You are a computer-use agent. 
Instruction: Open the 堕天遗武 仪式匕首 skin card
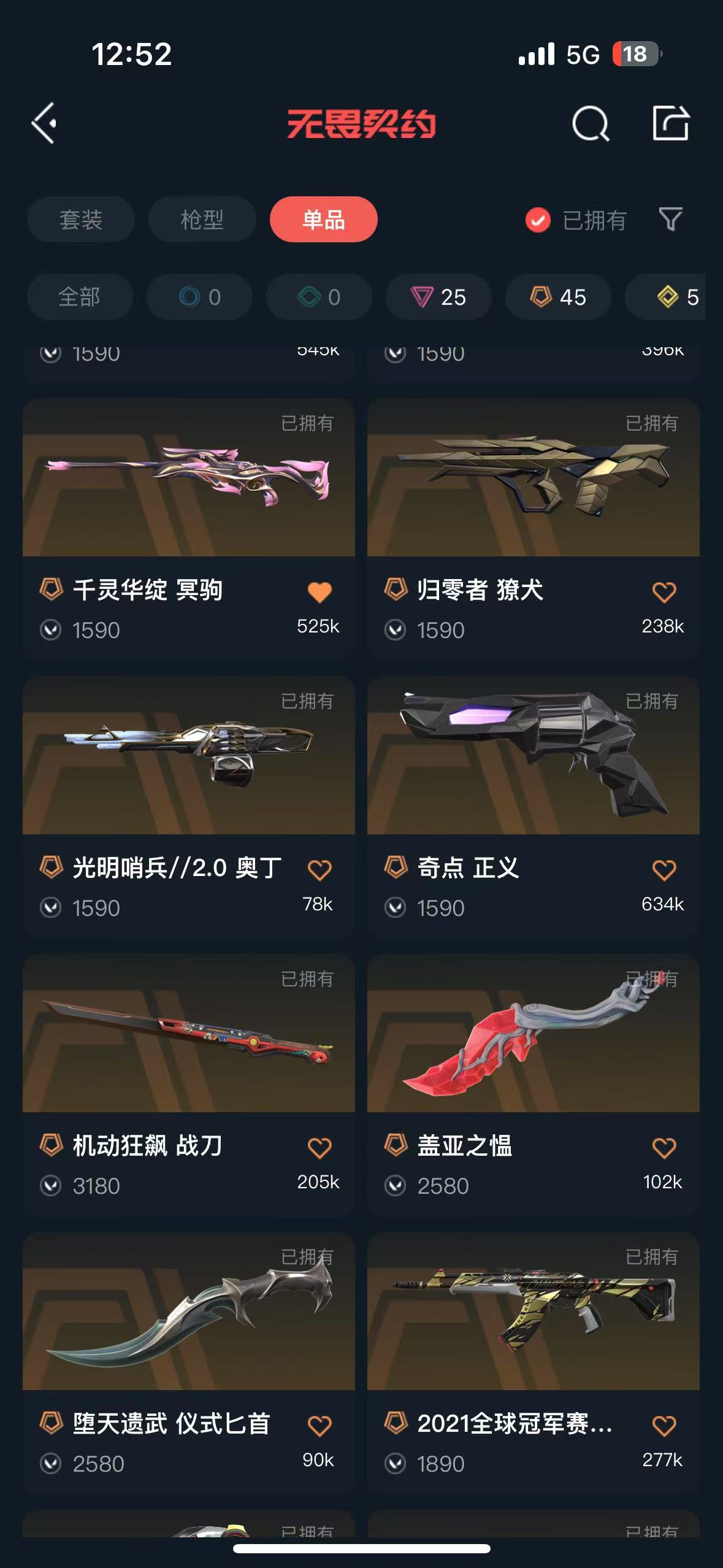point(188,1312)
